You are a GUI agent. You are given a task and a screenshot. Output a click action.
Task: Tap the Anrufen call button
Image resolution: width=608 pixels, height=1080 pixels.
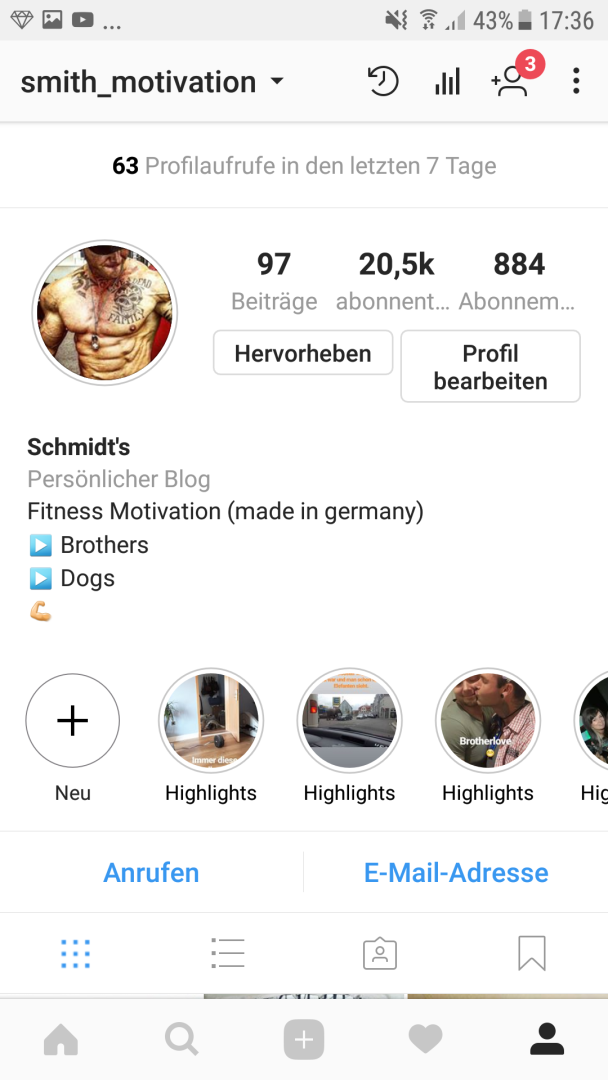click(151, 872)
